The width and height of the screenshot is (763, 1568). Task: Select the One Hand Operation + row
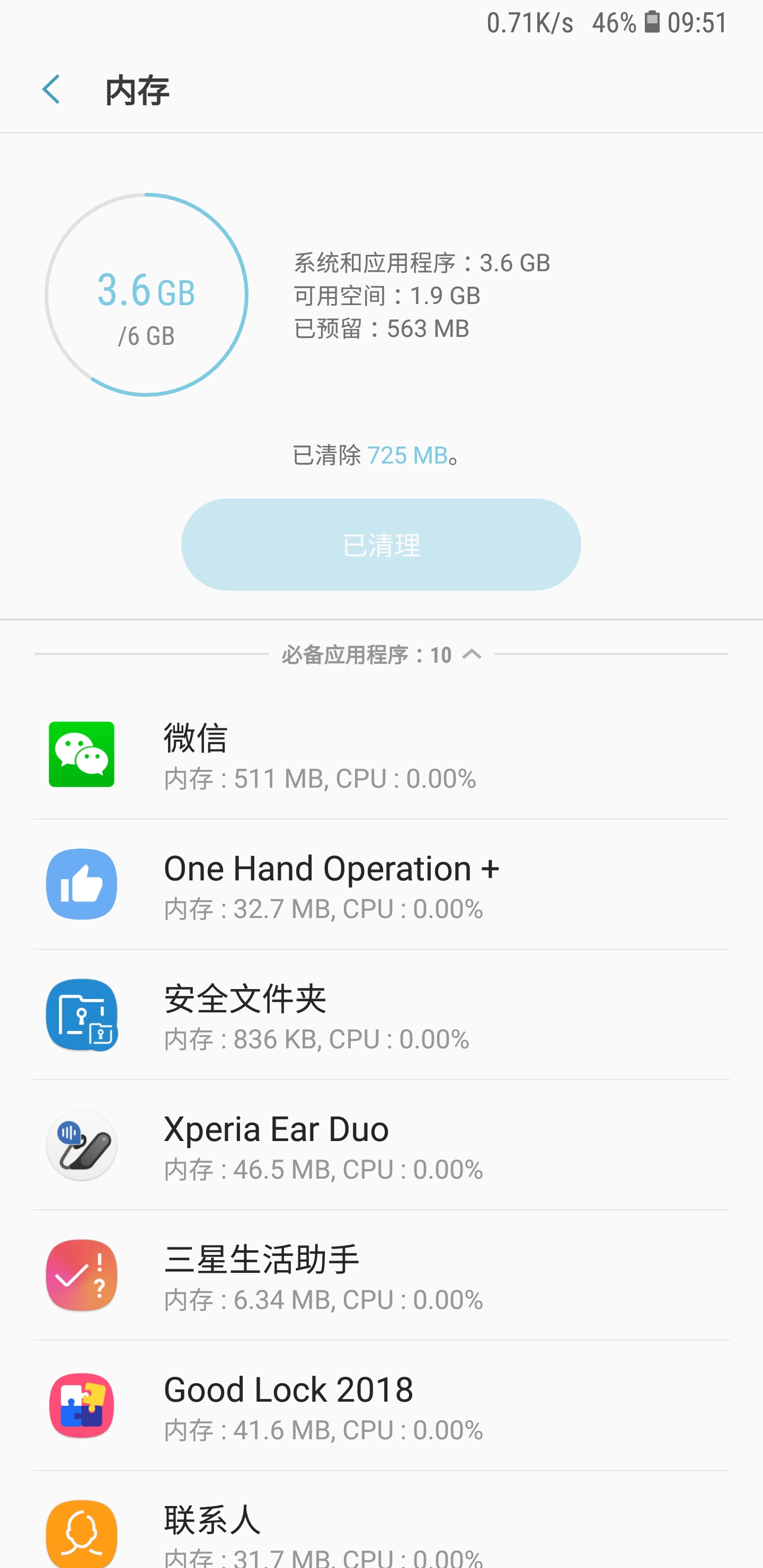click(381, 885)
